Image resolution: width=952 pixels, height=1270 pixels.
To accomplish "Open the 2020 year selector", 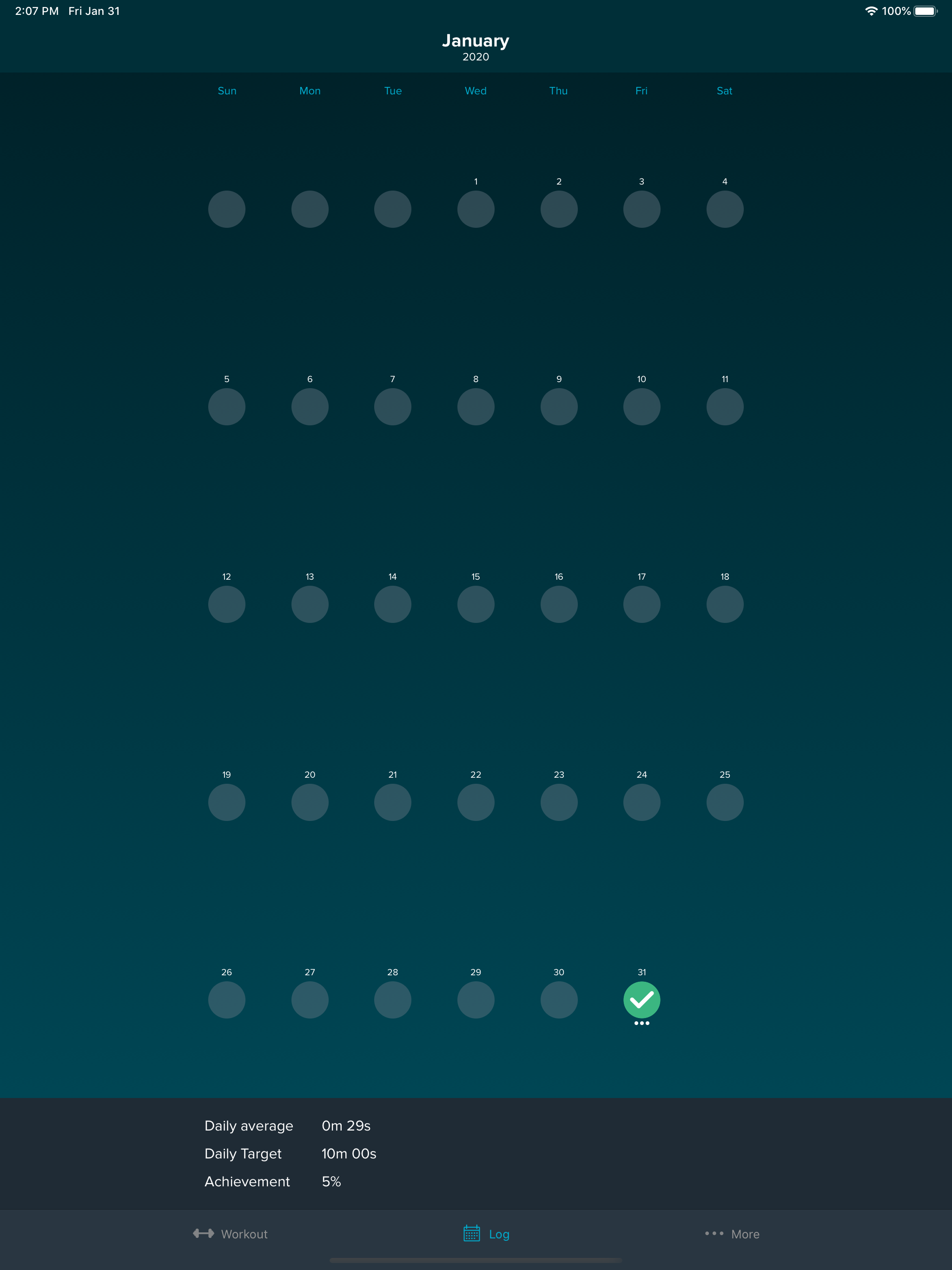I will pos(476,57).
